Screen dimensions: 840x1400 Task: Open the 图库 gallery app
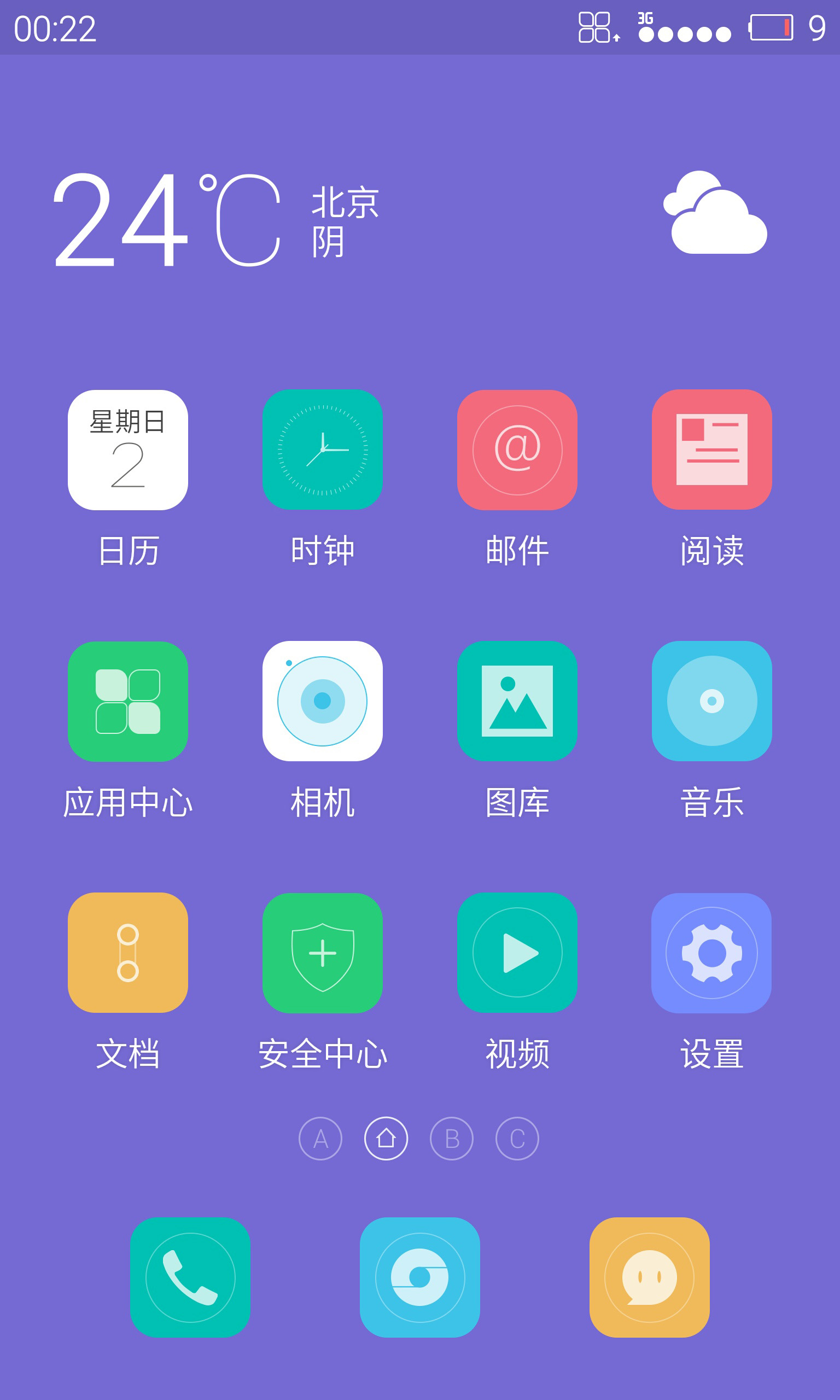517,701
